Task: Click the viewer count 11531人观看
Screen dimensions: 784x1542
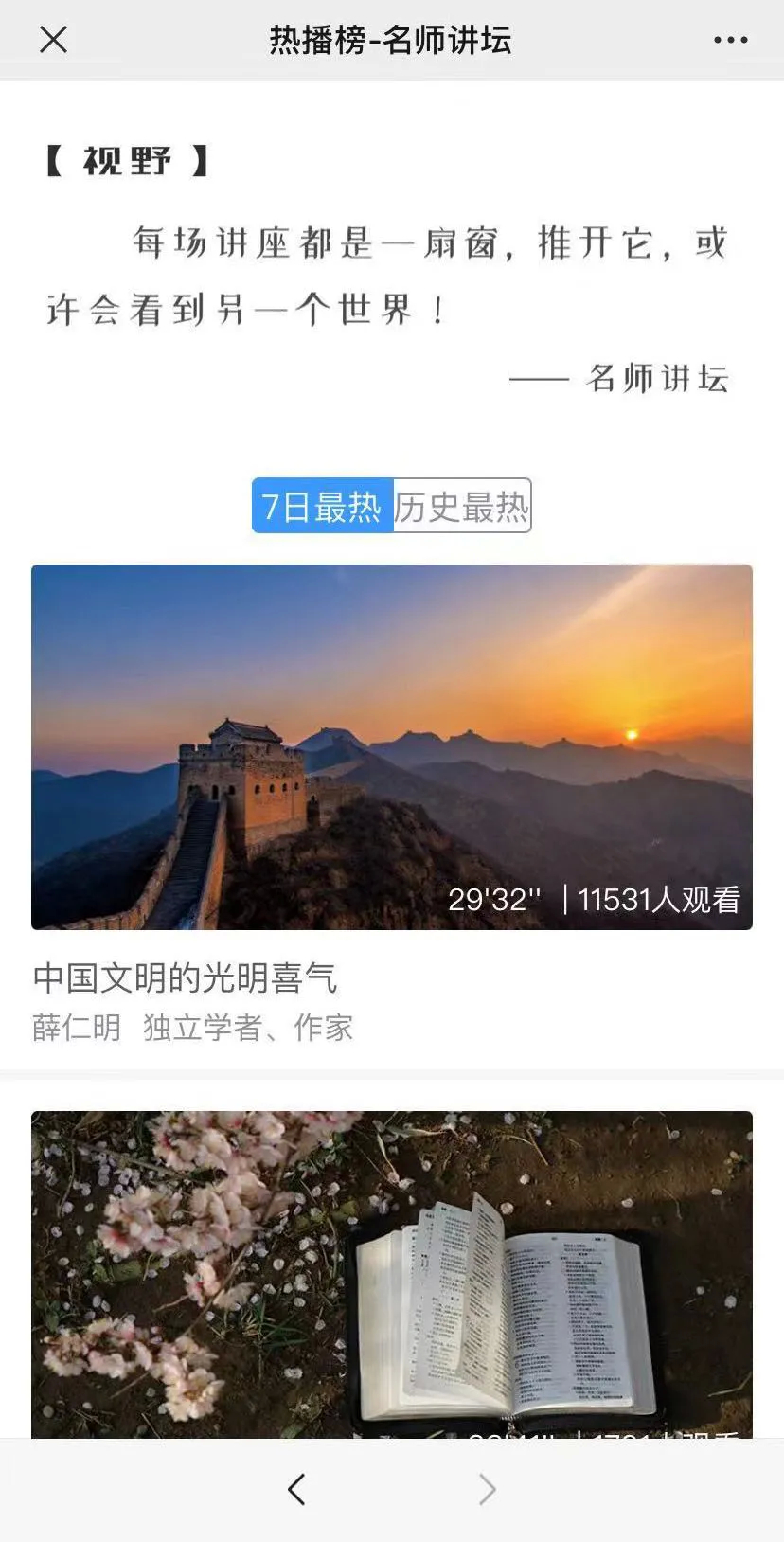Action: [663, 901]
